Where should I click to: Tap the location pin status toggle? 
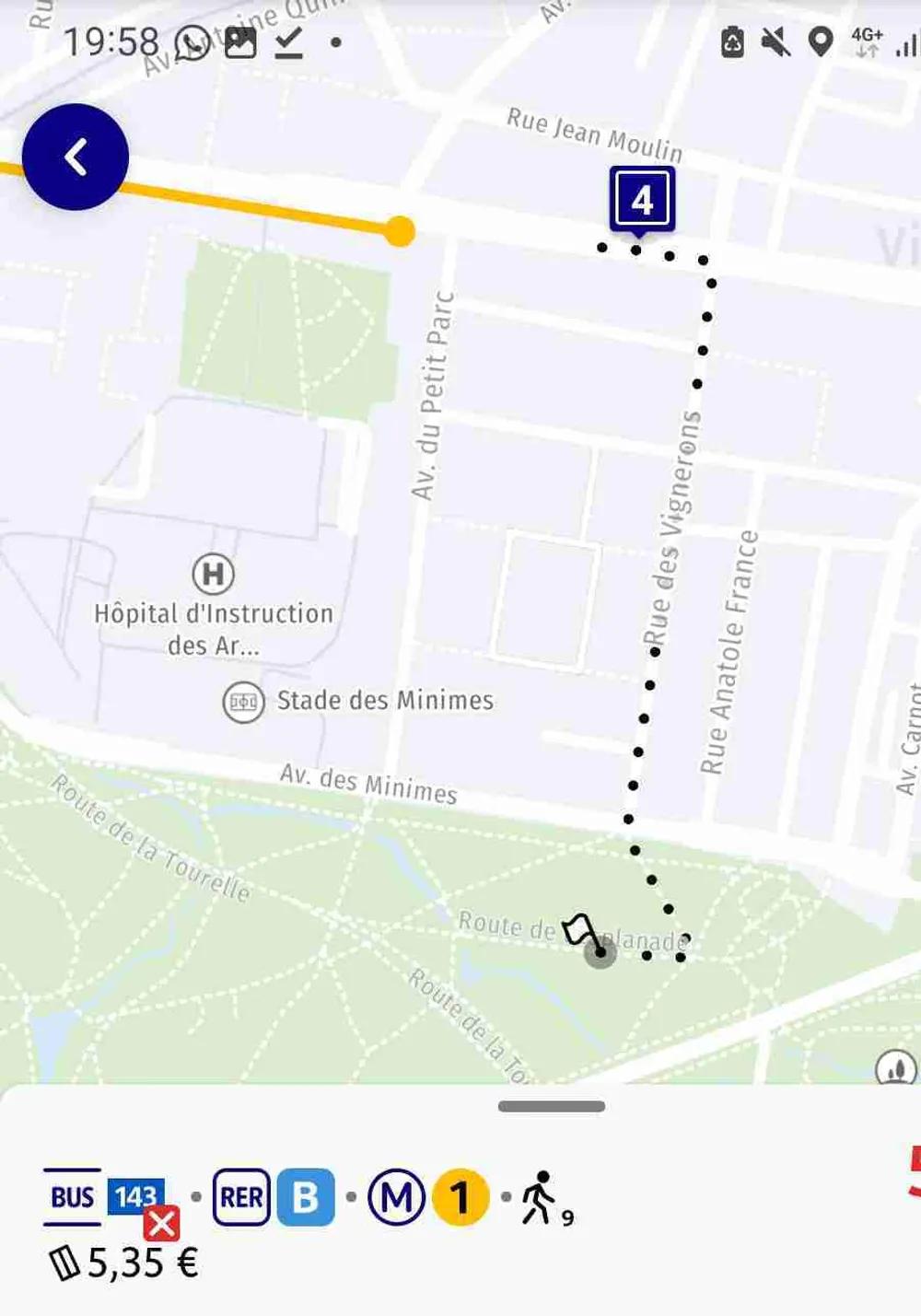pyautogui.click(x=821, y=41)
